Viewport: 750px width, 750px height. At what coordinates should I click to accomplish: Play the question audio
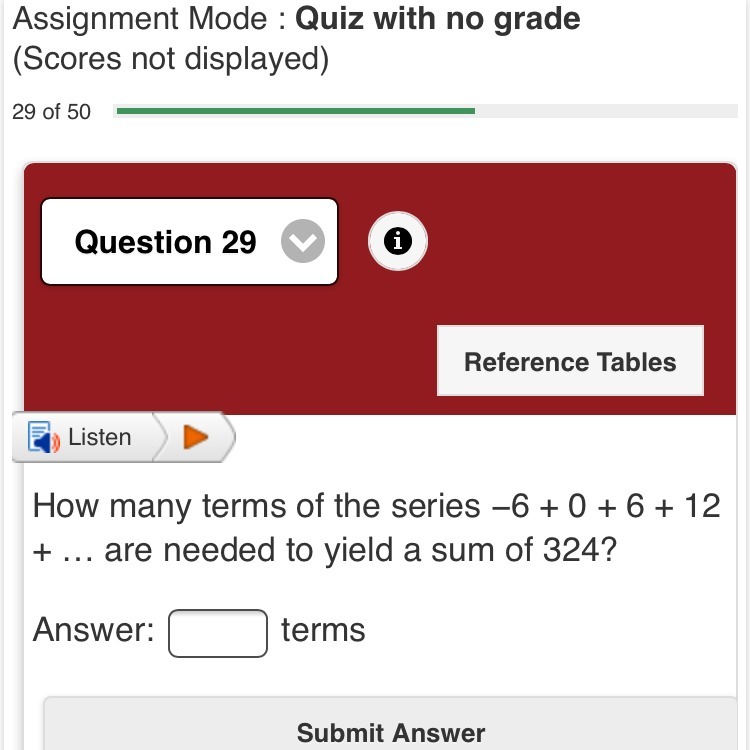tap(196, 437)
